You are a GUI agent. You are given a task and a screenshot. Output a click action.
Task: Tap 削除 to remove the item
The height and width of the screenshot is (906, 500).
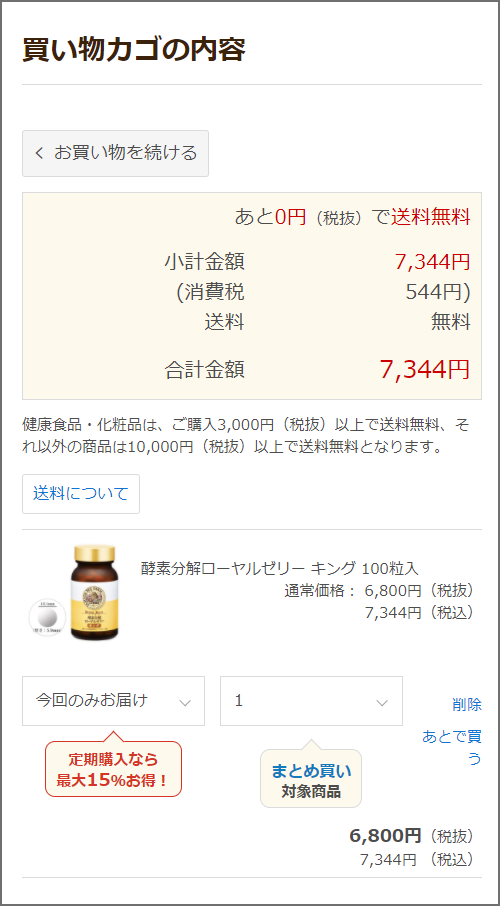(466, 704)
